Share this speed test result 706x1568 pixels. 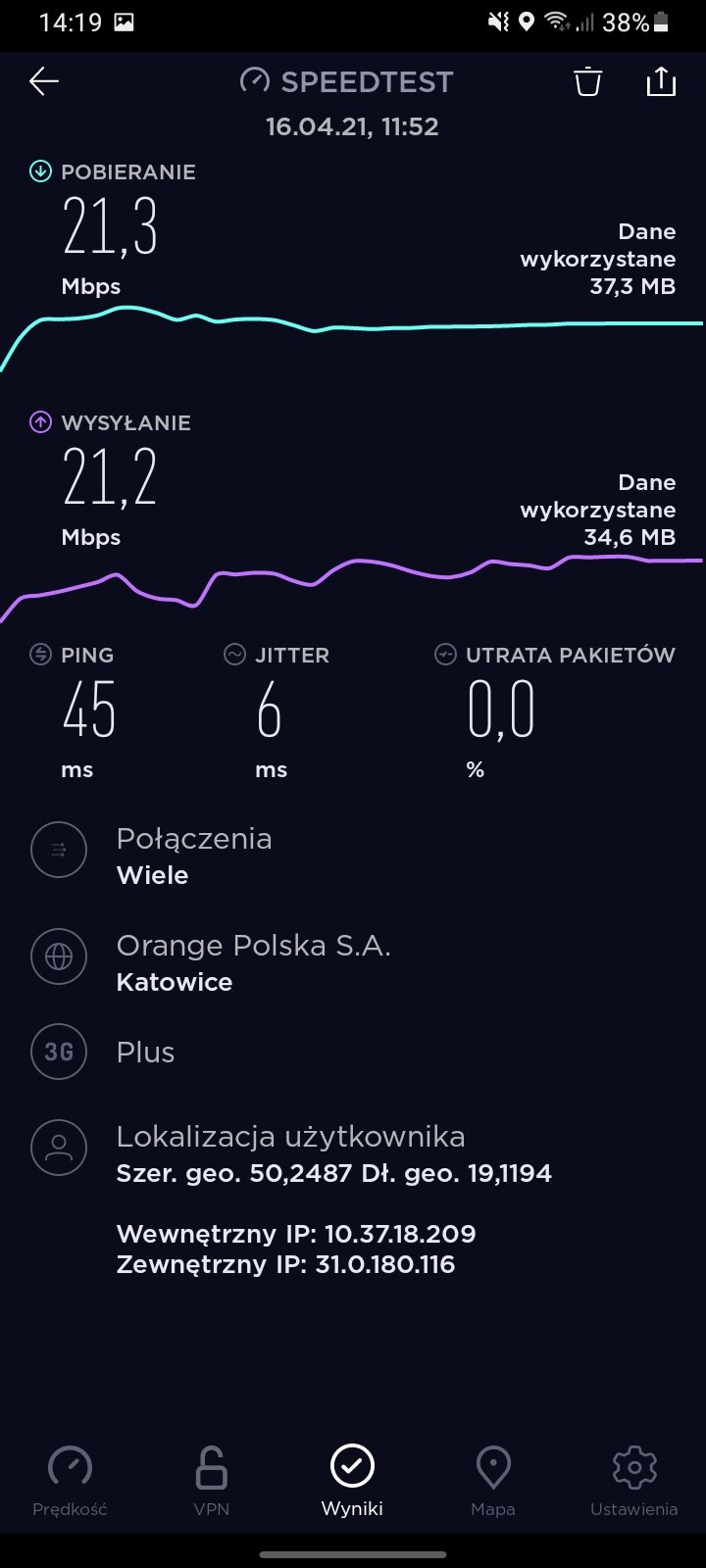[661, 81]
